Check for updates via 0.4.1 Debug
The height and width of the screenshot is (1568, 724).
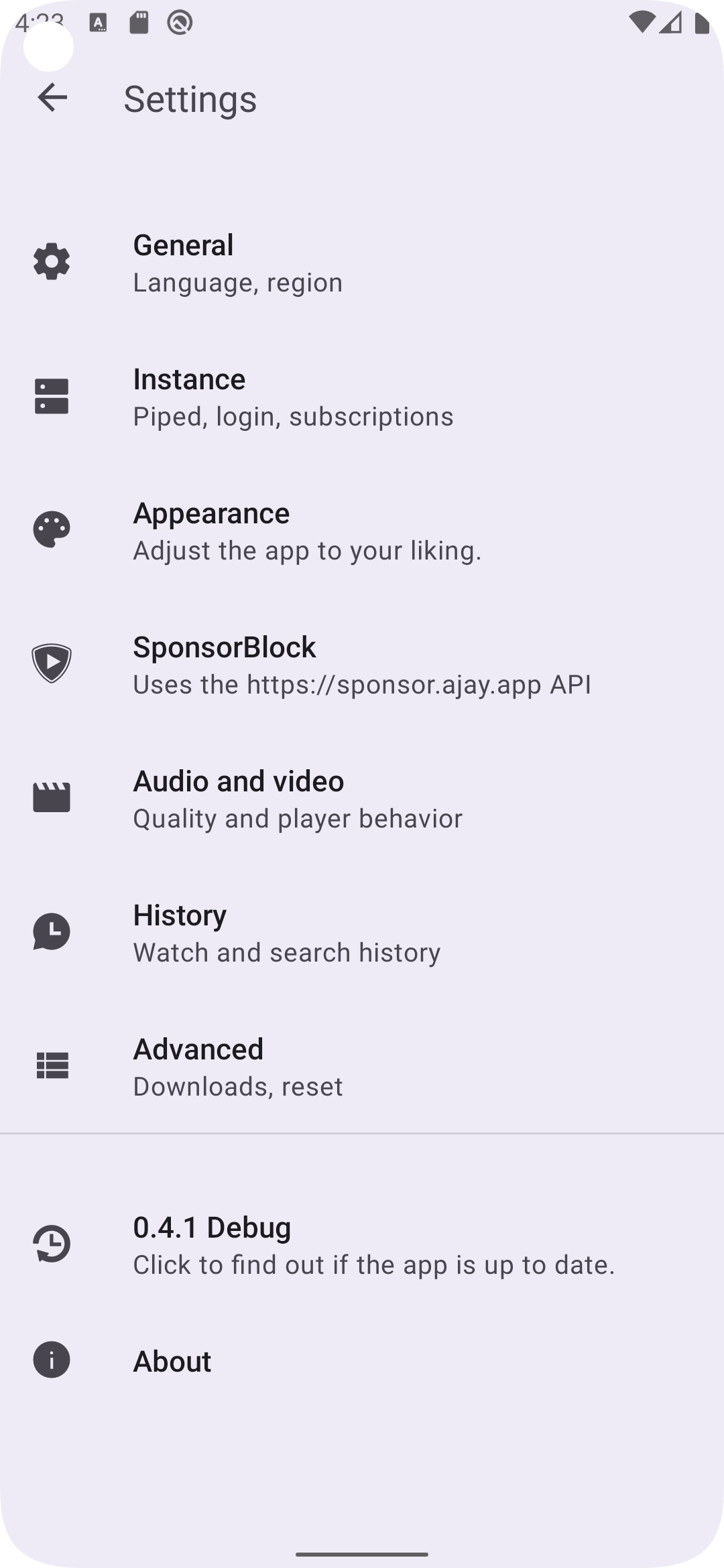coord(362,1245)
